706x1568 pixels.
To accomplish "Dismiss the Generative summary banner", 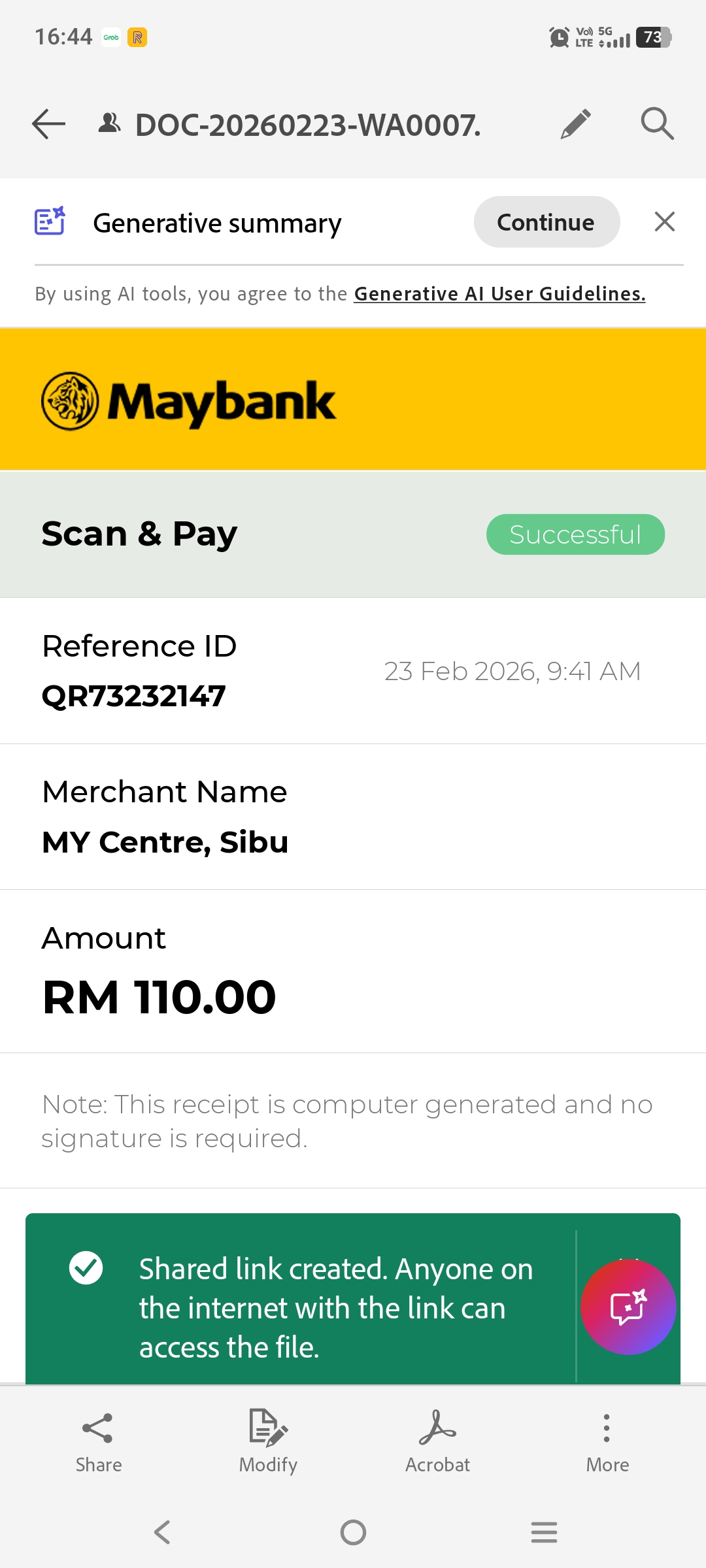I will pos(664,222).
